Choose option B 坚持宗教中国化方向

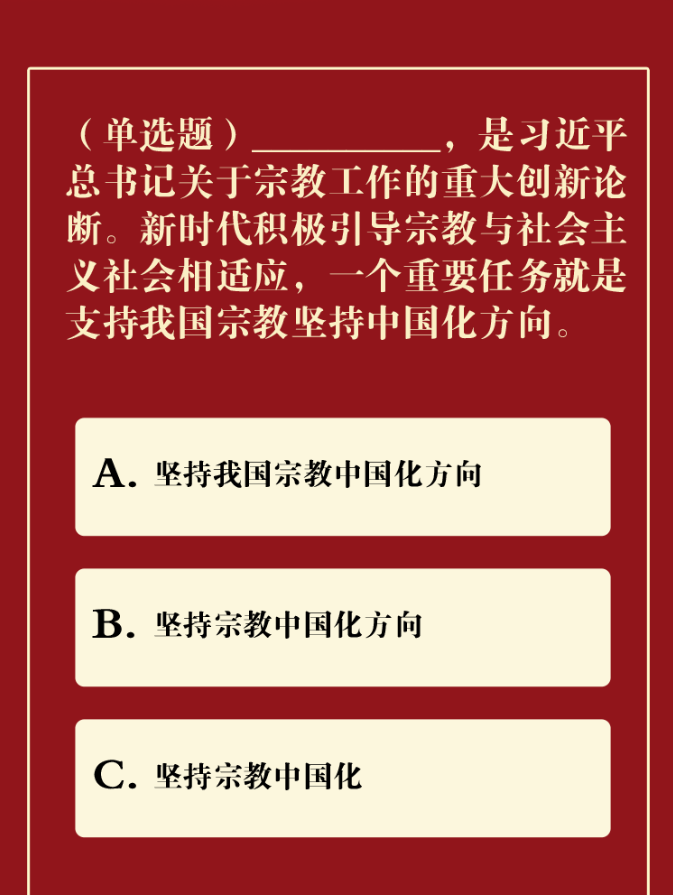pos(342,627)
